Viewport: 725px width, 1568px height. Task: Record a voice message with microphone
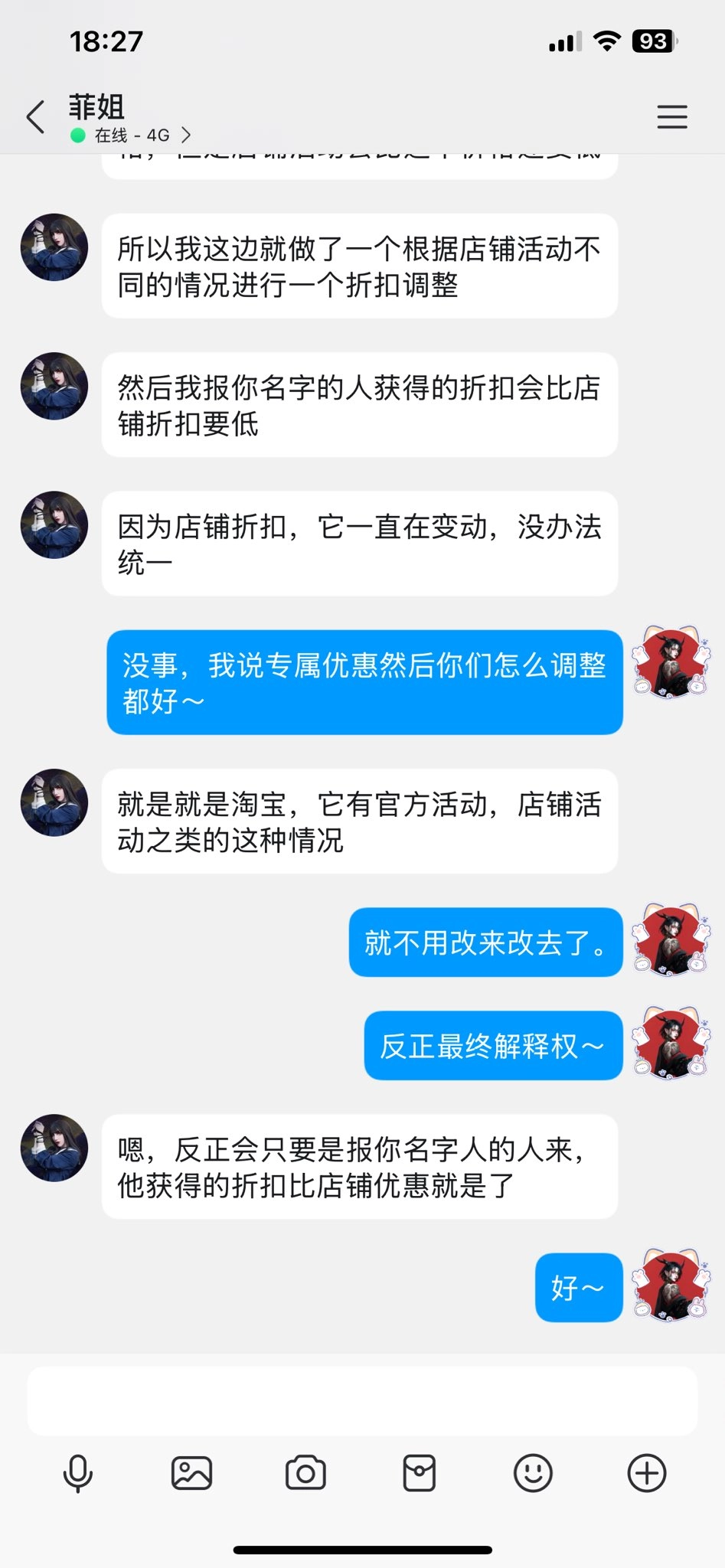(x=77, y=1473)
